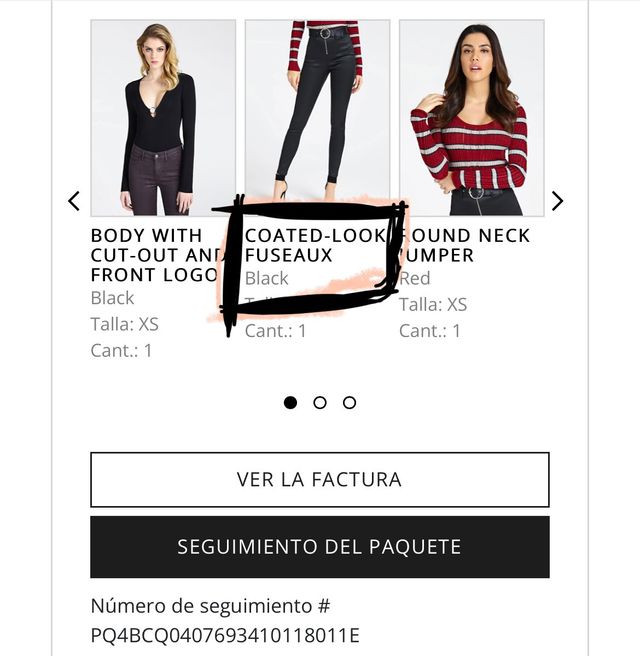The width and height of the screenshot is (640, 656).
Task: Show next carousel products
Action: click(x=557, y=201)
